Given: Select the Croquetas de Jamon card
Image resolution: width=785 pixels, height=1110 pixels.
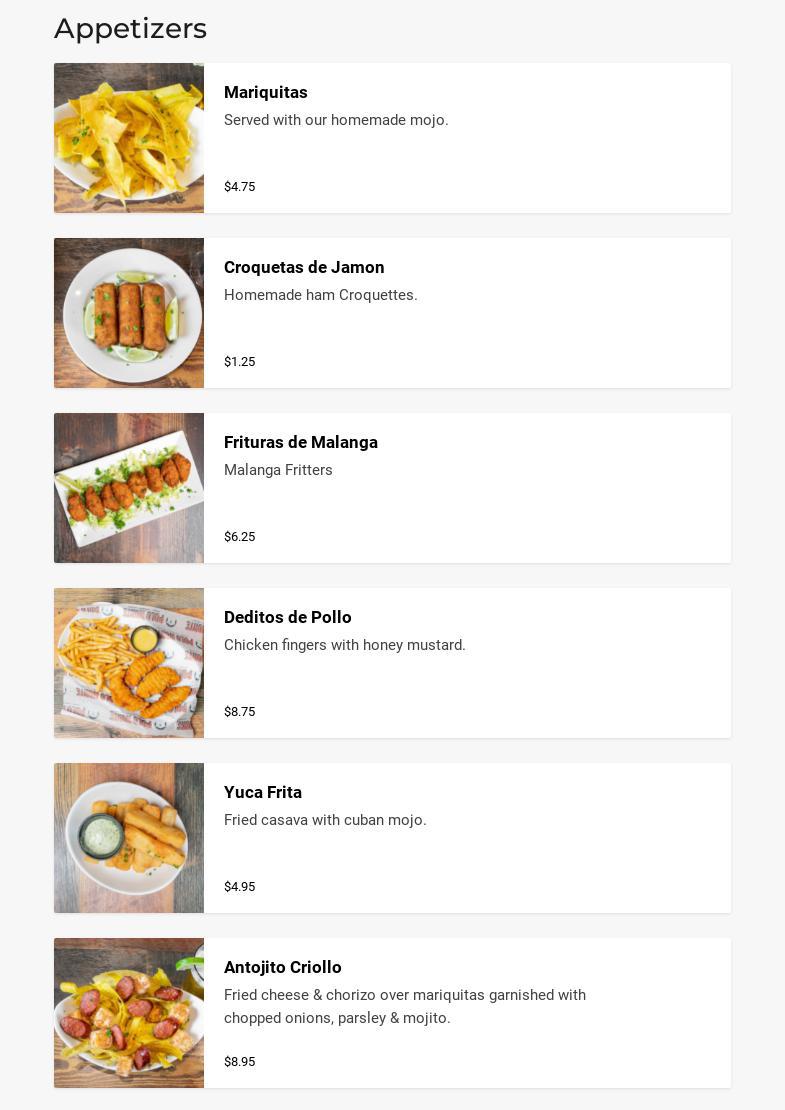Looking at the screenshot, I should click(x=392, y=313).
